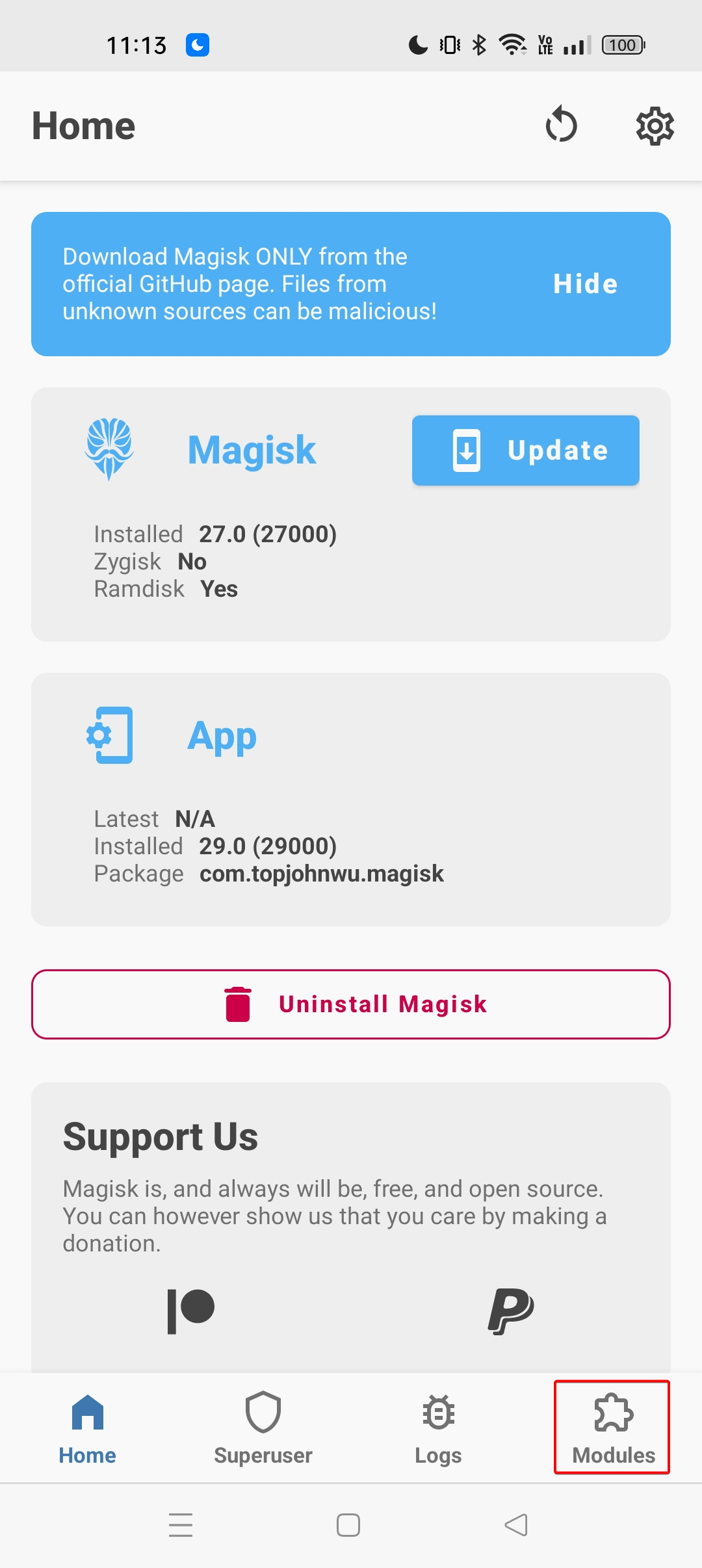
Task: Tap the reboot icon in the app bar
Action: coord(562,125)
